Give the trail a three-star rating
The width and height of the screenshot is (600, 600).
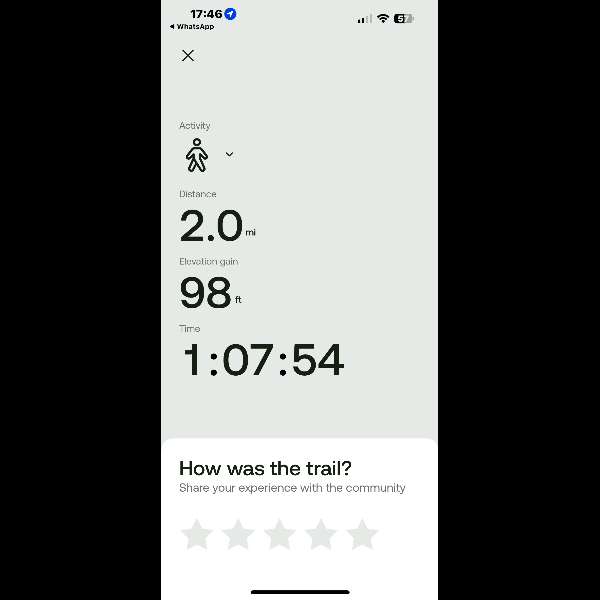pyautogui.click(x=279, y=534)
